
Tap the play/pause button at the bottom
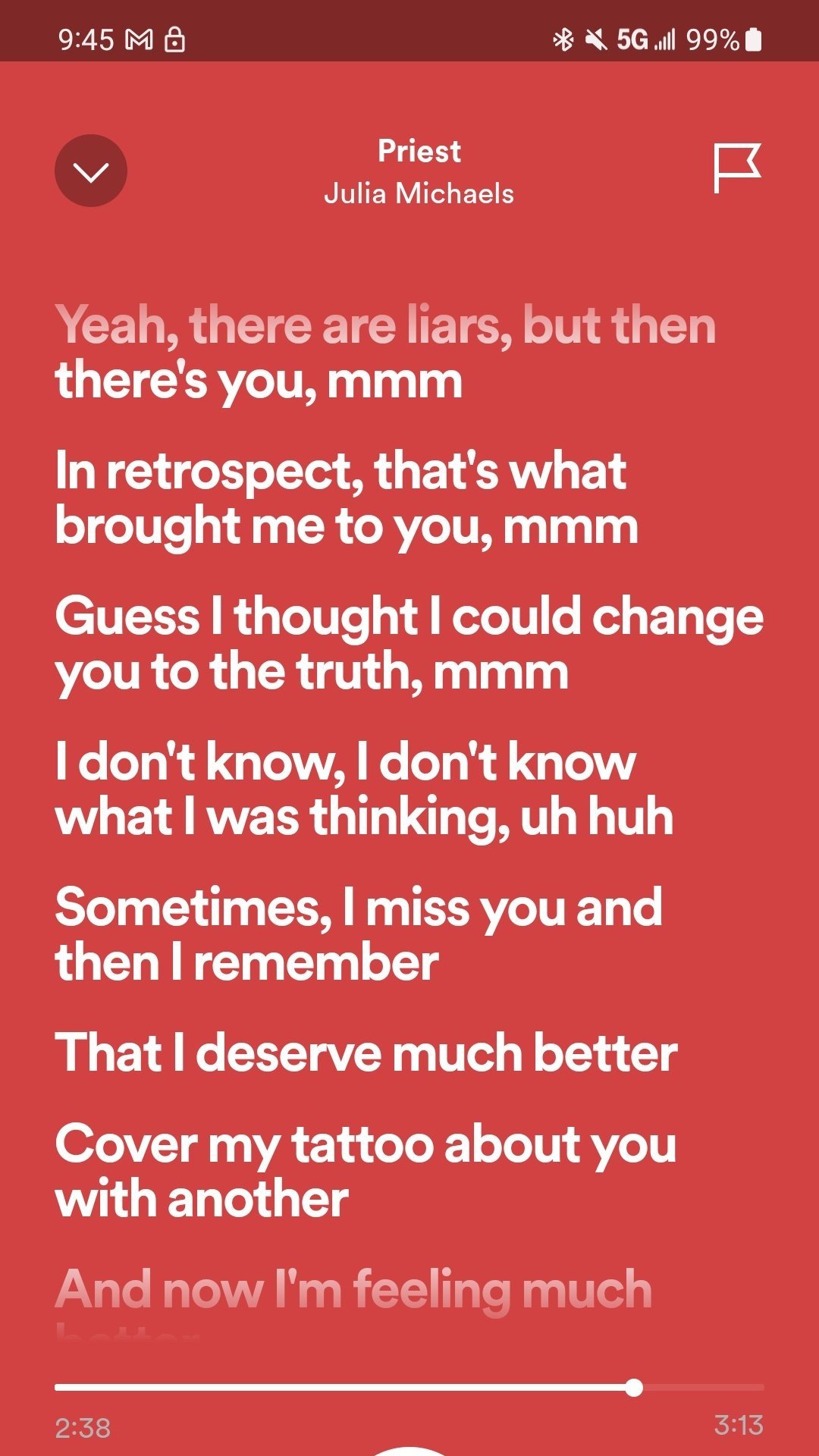(409, 1450)
